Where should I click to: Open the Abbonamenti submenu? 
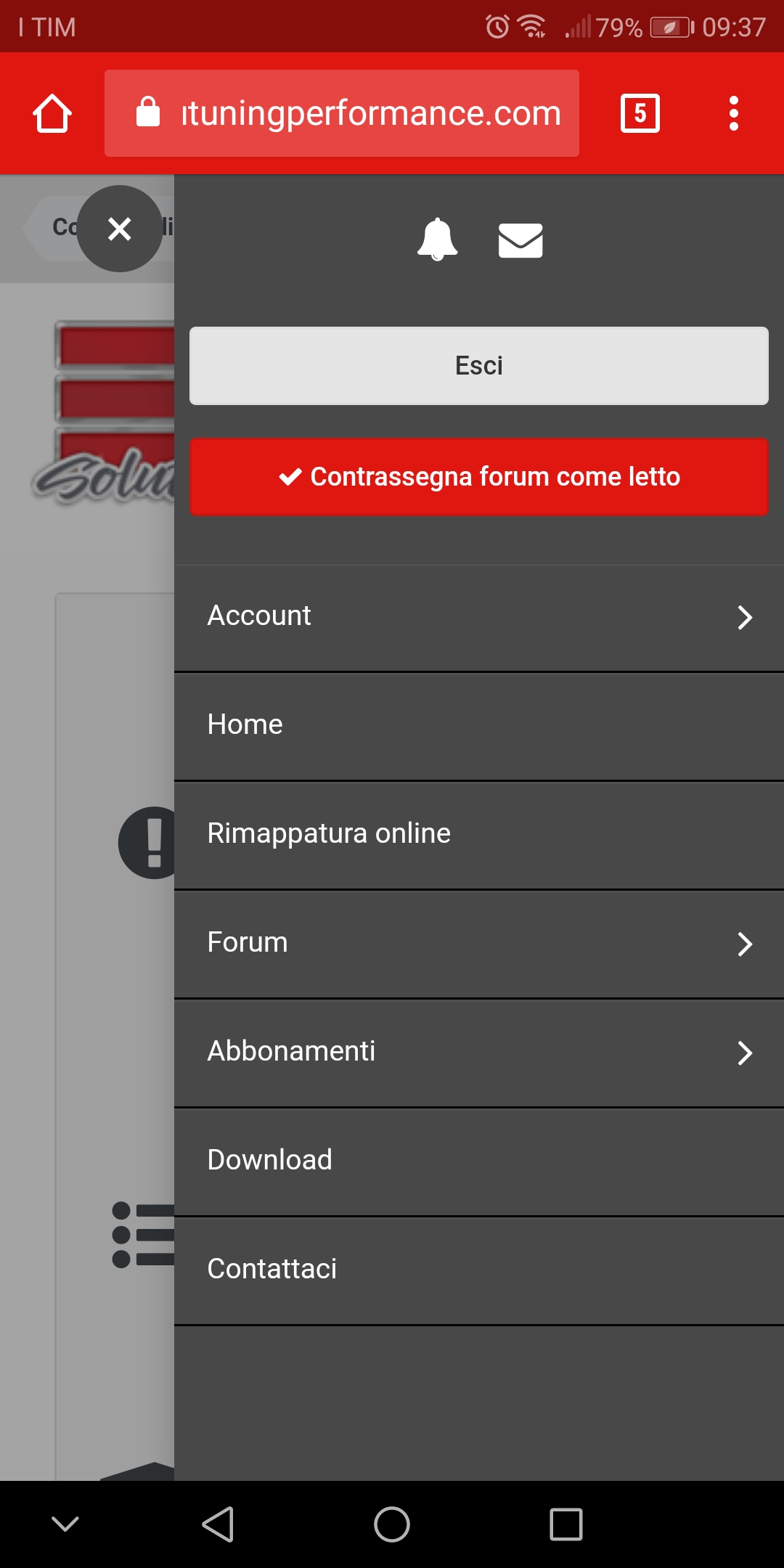[x=479, y=1053]
